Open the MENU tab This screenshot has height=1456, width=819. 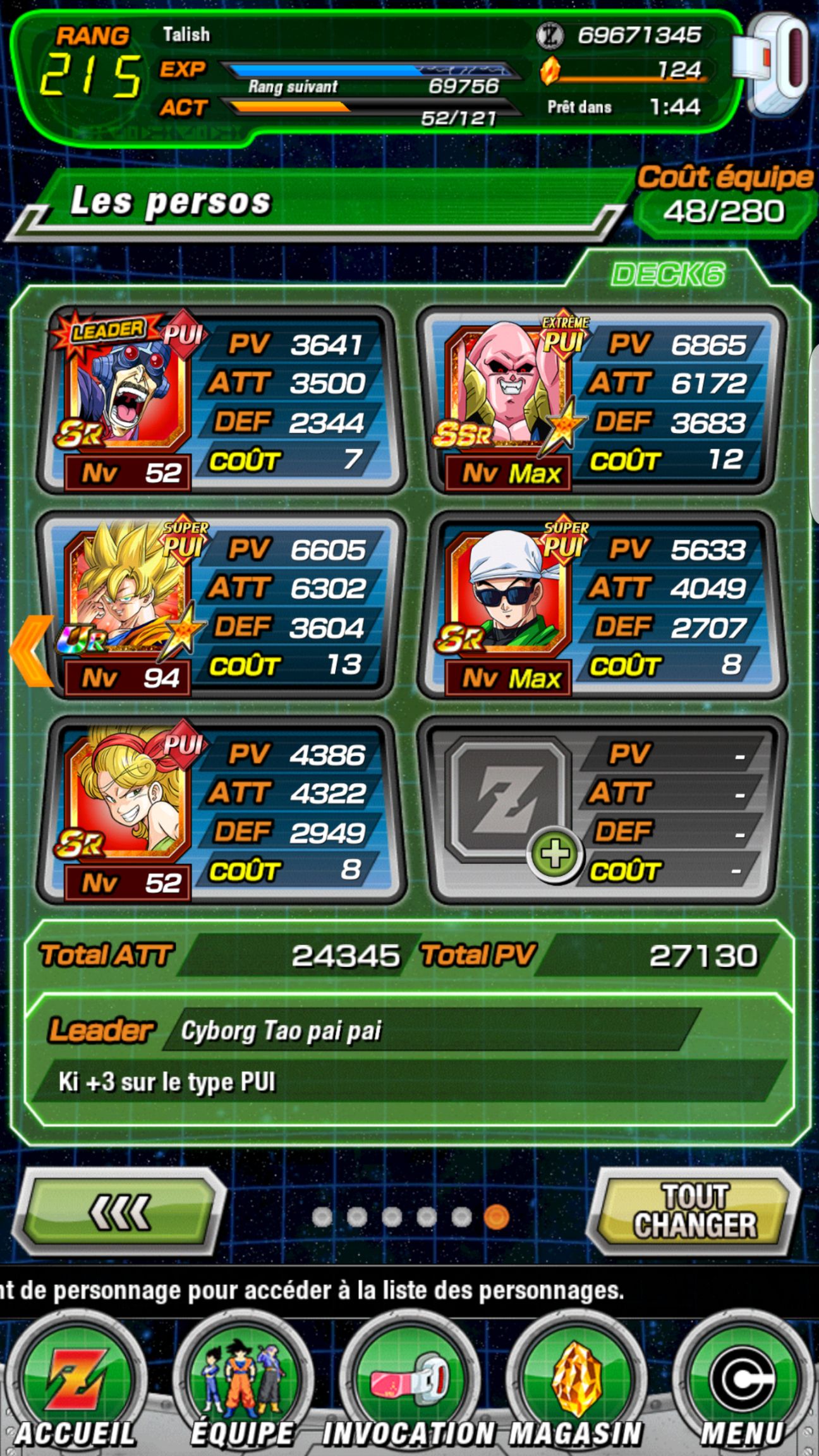coord(743,1385)
